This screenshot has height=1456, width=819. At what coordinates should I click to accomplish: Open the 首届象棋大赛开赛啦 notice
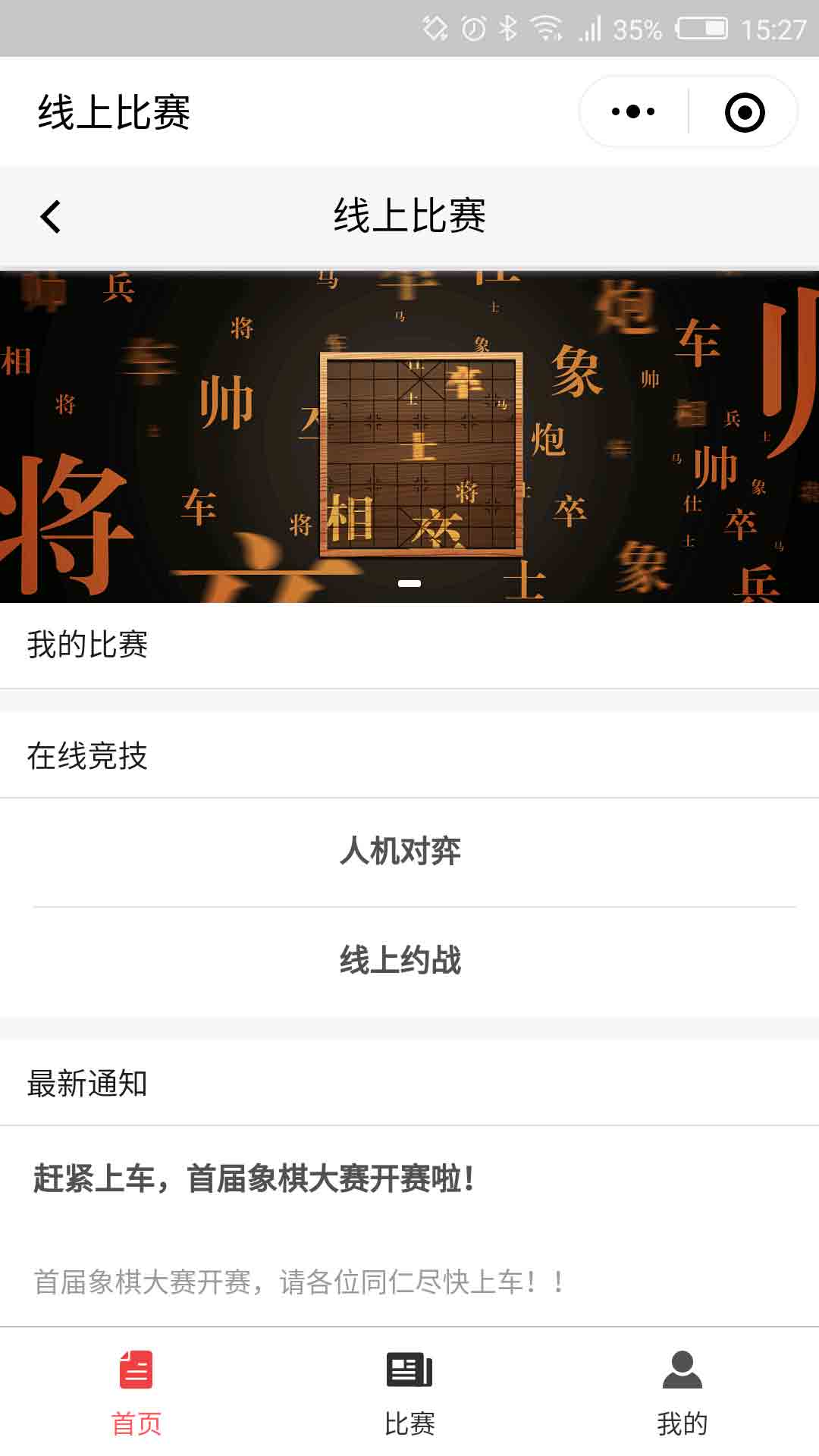coord(255,1179)
